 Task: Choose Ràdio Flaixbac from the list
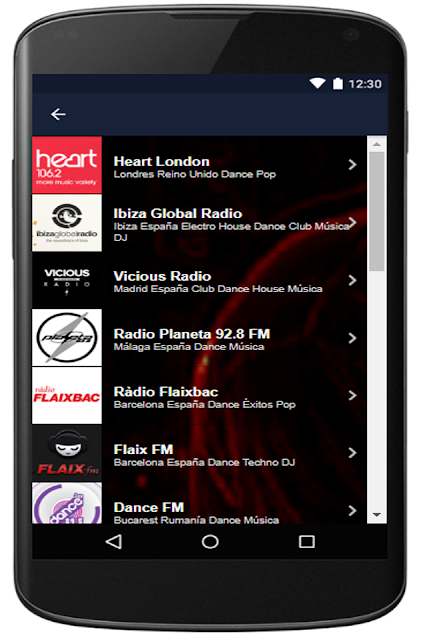pos(199,396)
